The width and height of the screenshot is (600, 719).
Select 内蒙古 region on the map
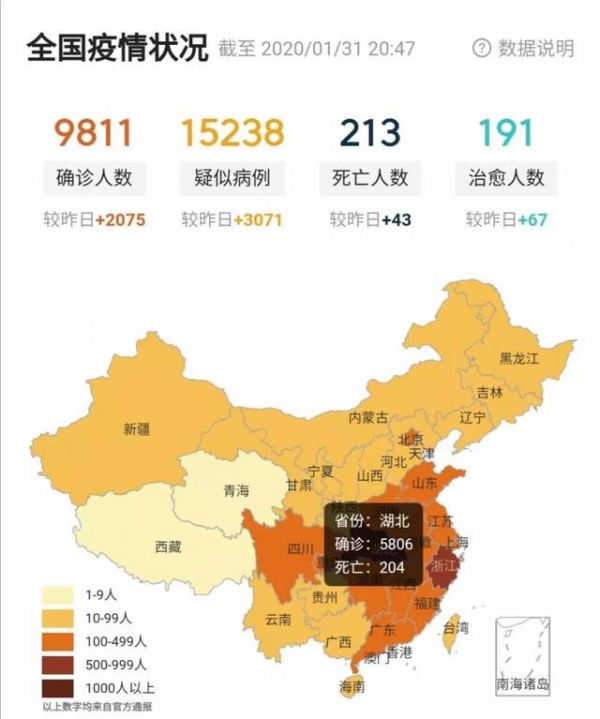point(368,417)
